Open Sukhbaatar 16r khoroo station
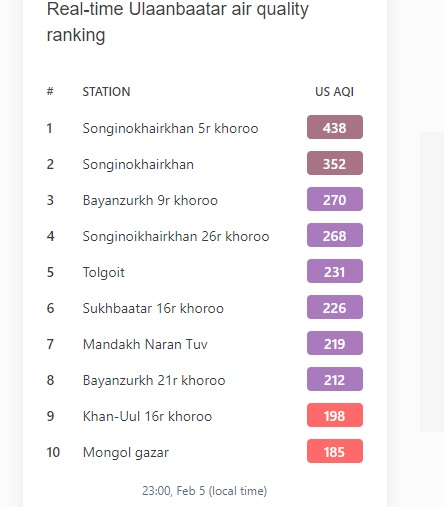This screenshot has width=444, height=507. coord(153,308)
